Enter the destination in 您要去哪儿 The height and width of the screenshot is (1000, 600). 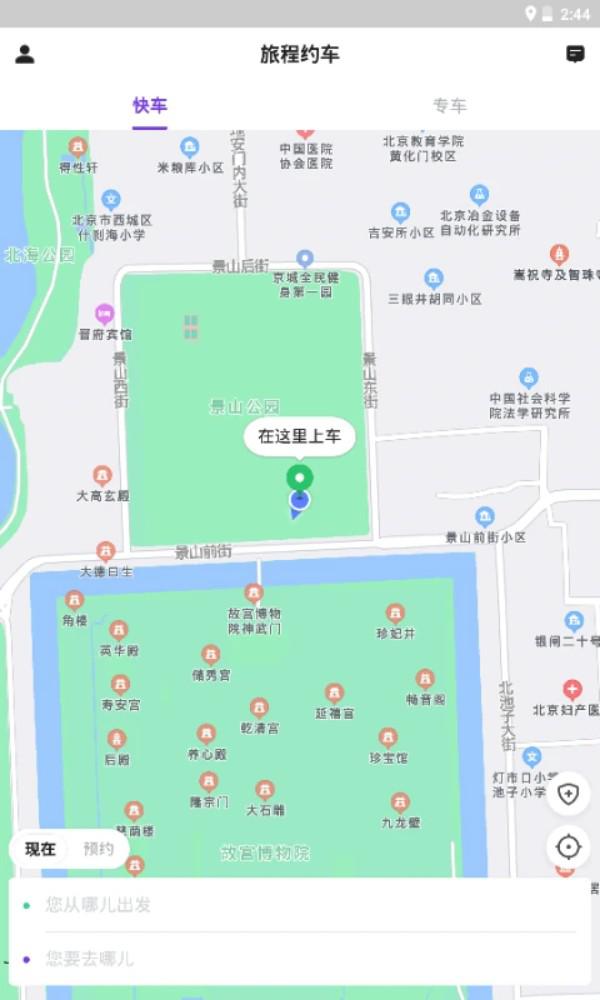300,958
